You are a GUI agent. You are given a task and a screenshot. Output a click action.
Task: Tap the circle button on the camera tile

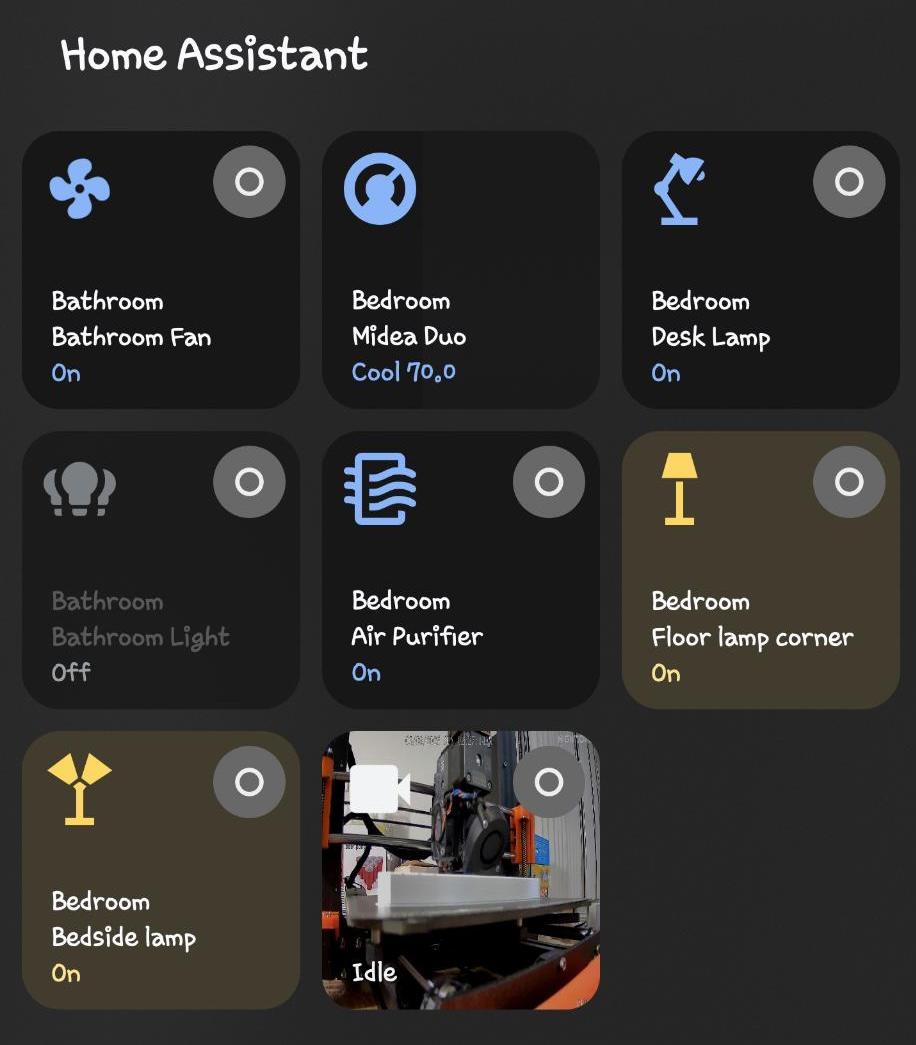[x=549, y=782]
